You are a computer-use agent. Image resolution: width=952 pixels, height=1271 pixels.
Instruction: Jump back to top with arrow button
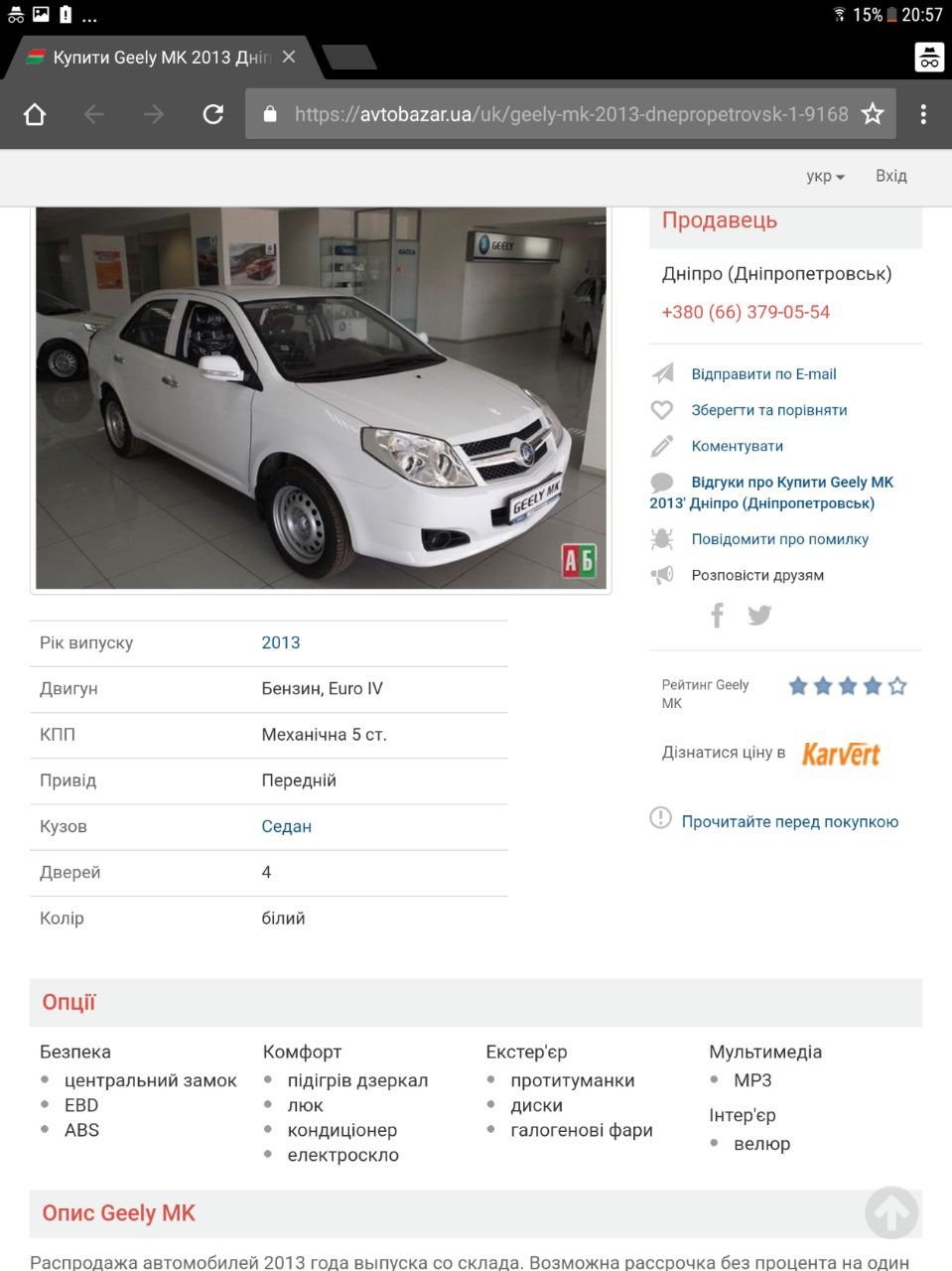click(x=890, y=1212)
